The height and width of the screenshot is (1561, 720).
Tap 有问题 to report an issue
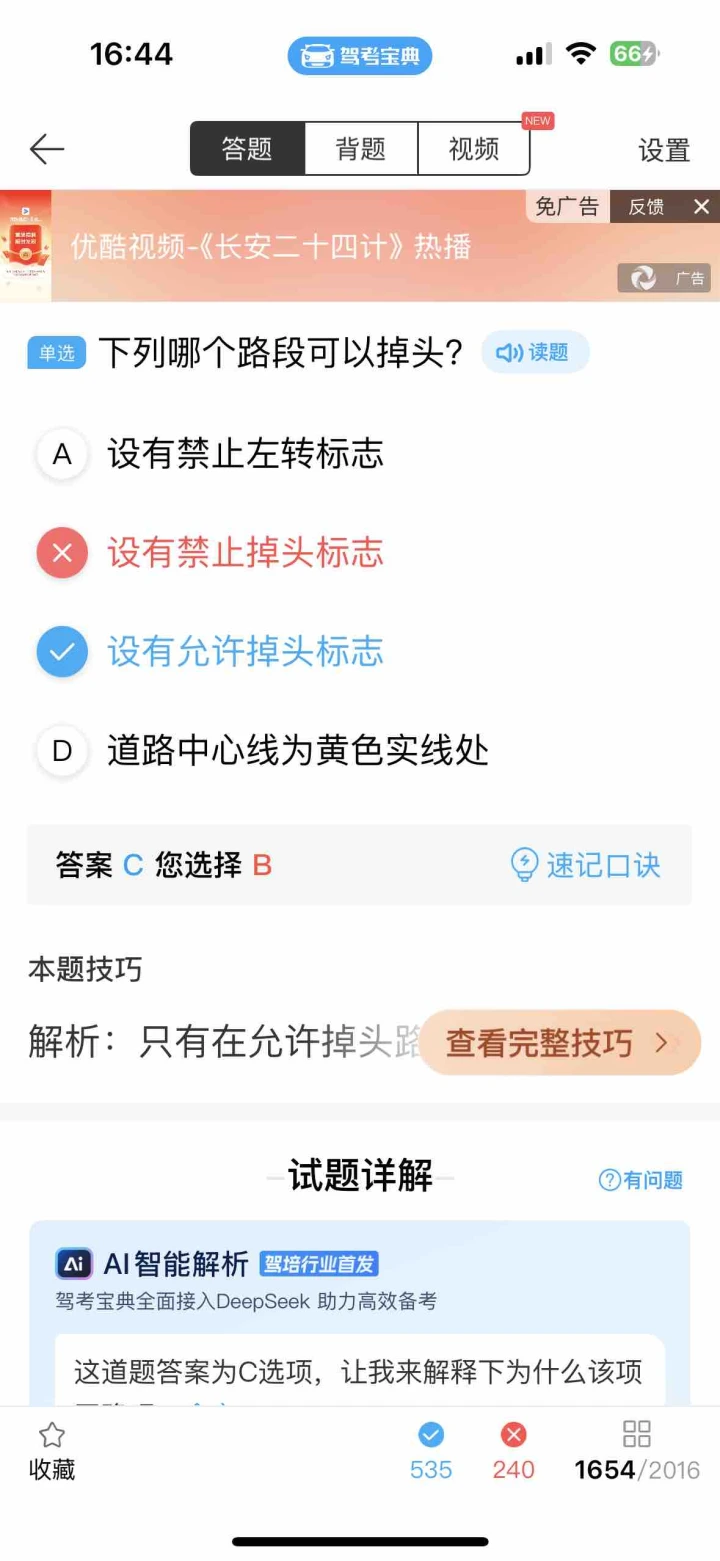[641, 1180]
